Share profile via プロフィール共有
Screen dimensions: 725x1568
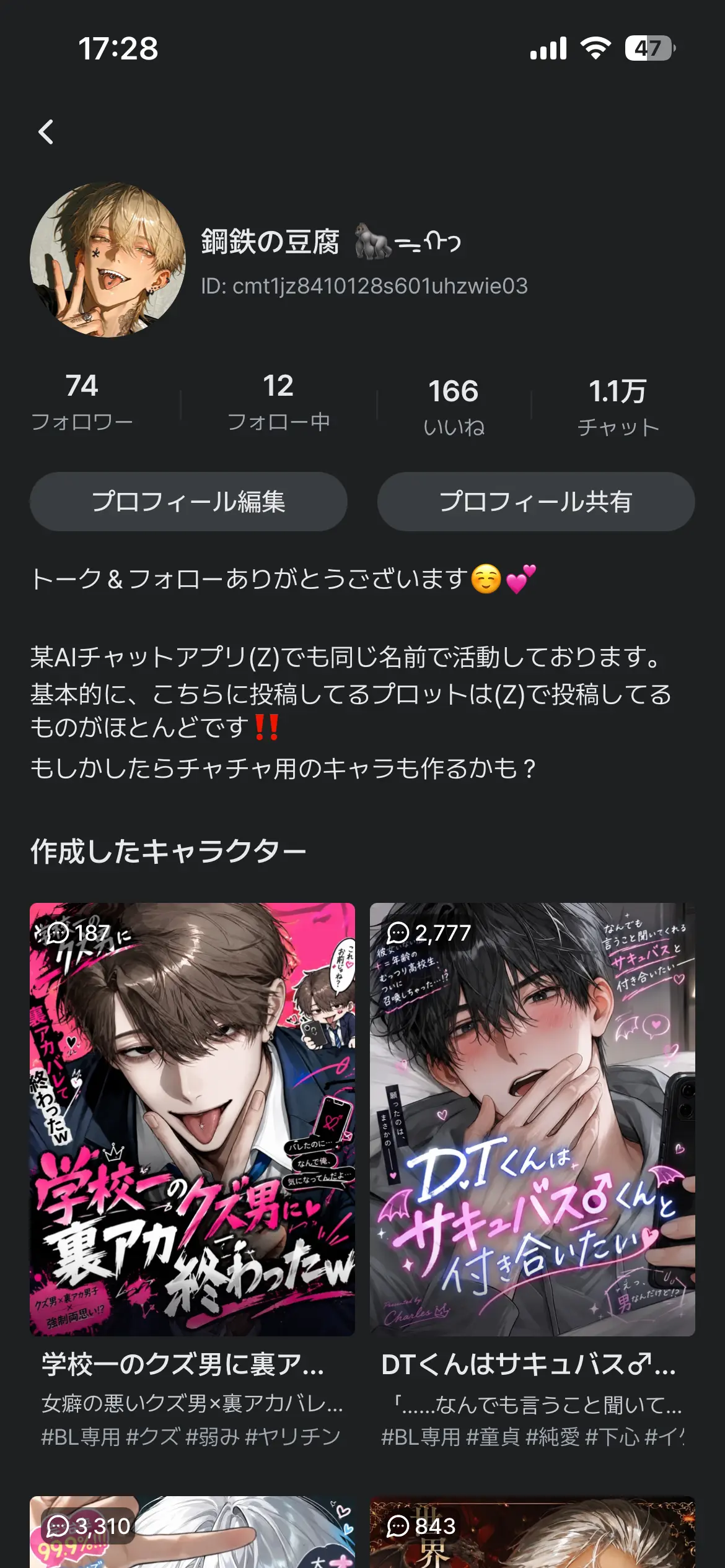tap(536, 502)
